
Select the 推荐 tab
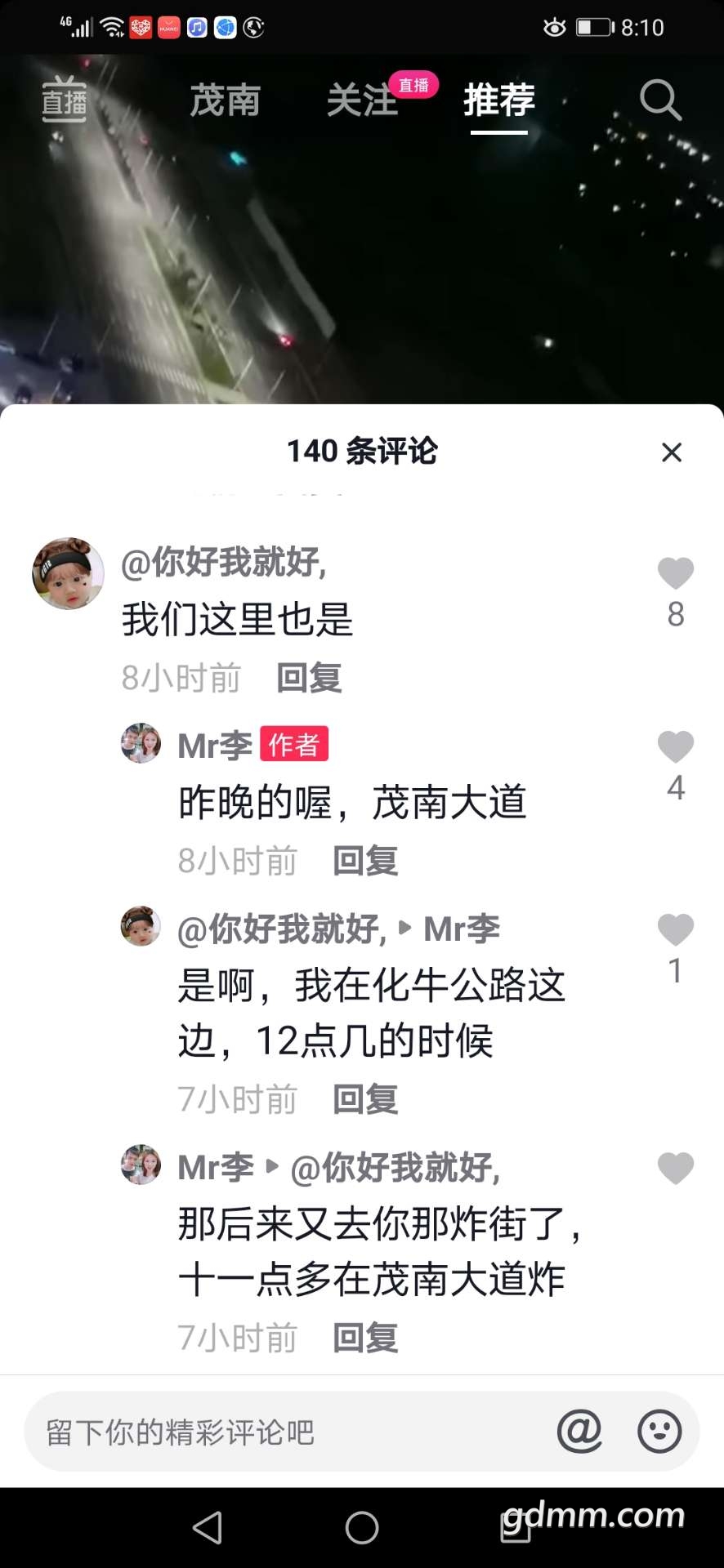pyautogui.click(x=499, y=100)
